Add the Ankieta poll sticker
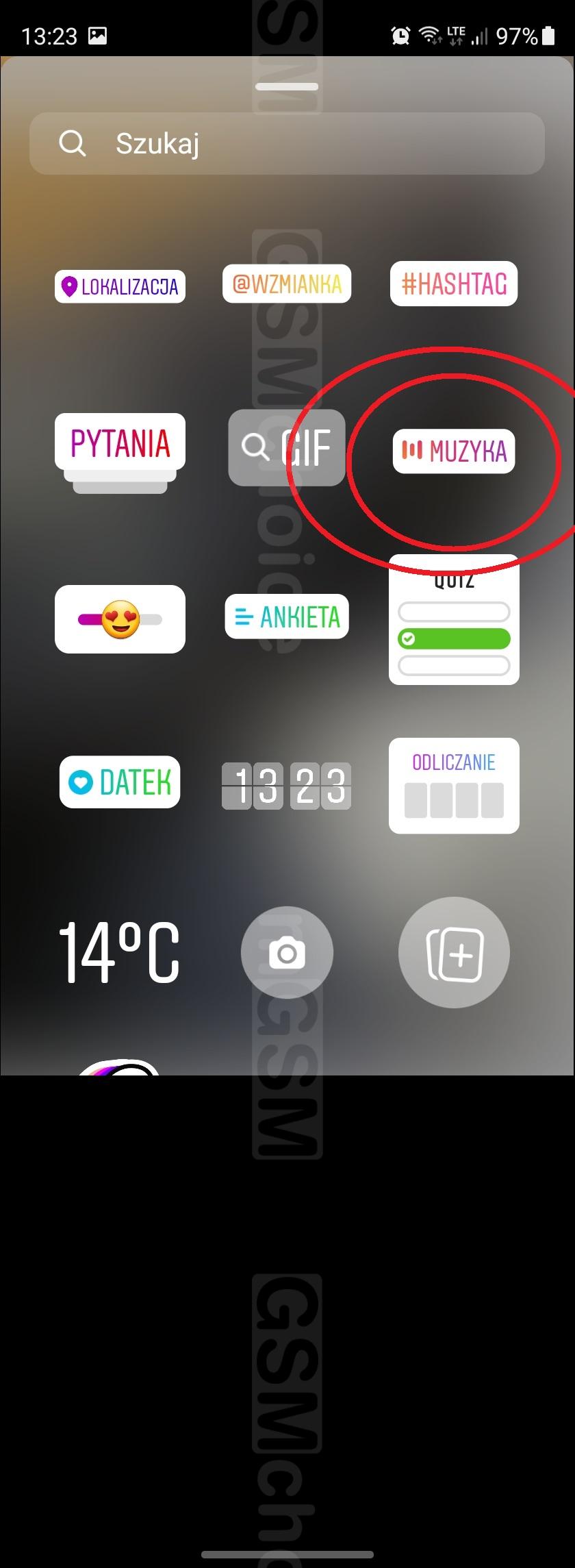Screen dimensions: 575x1568 coord(287,617)
